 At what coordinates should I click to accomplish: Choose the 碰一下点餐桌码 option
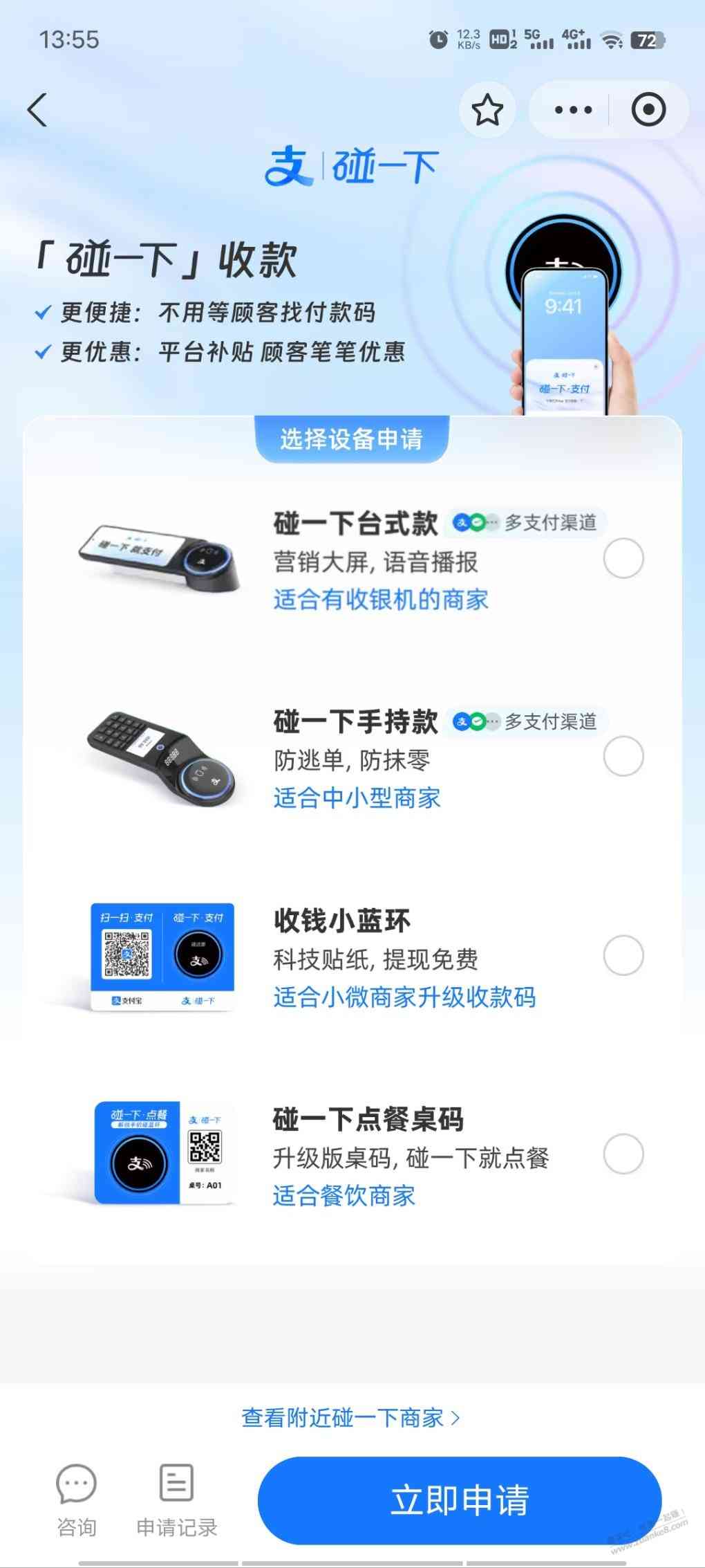pos(623,1154)
